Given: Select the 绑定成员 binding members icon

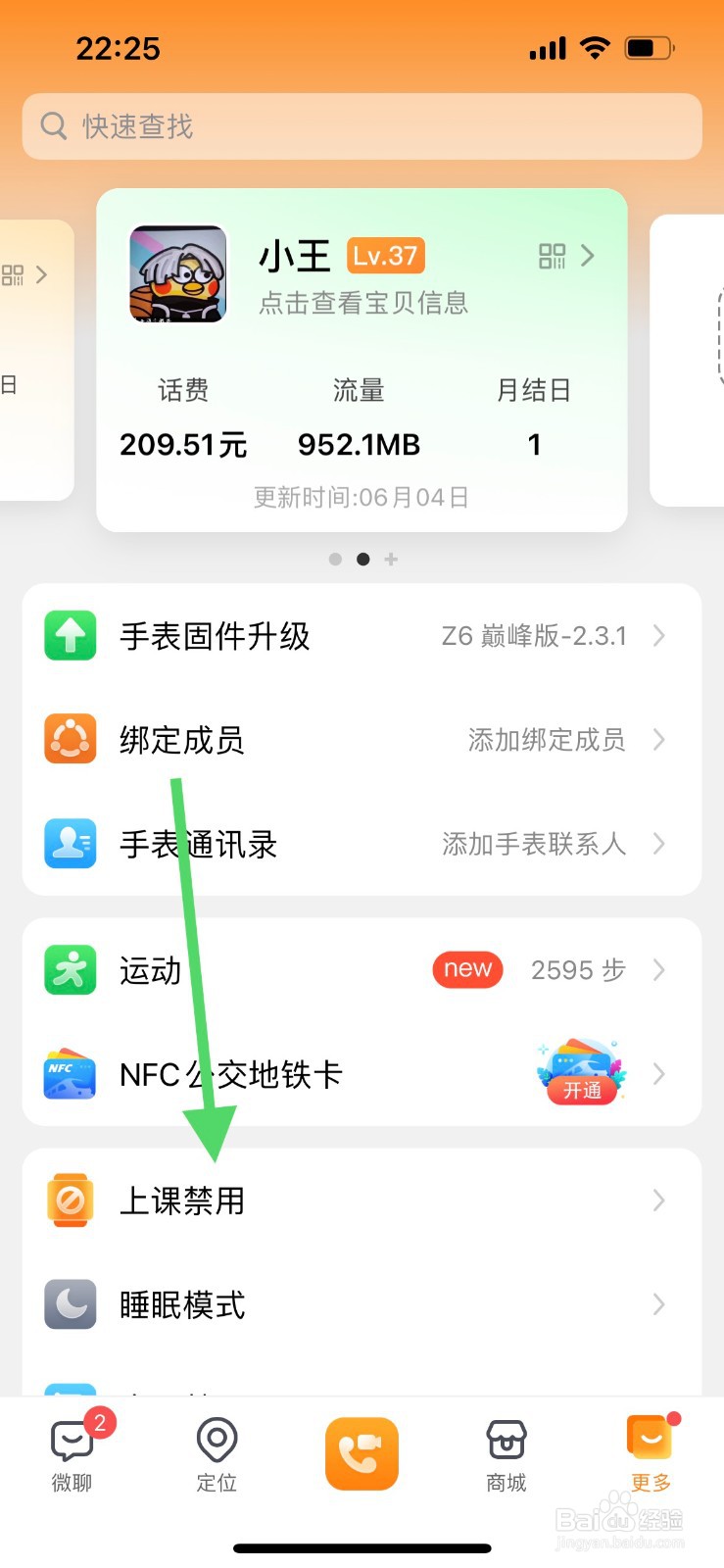Looking at the screenshot, I should click(69, 740).
